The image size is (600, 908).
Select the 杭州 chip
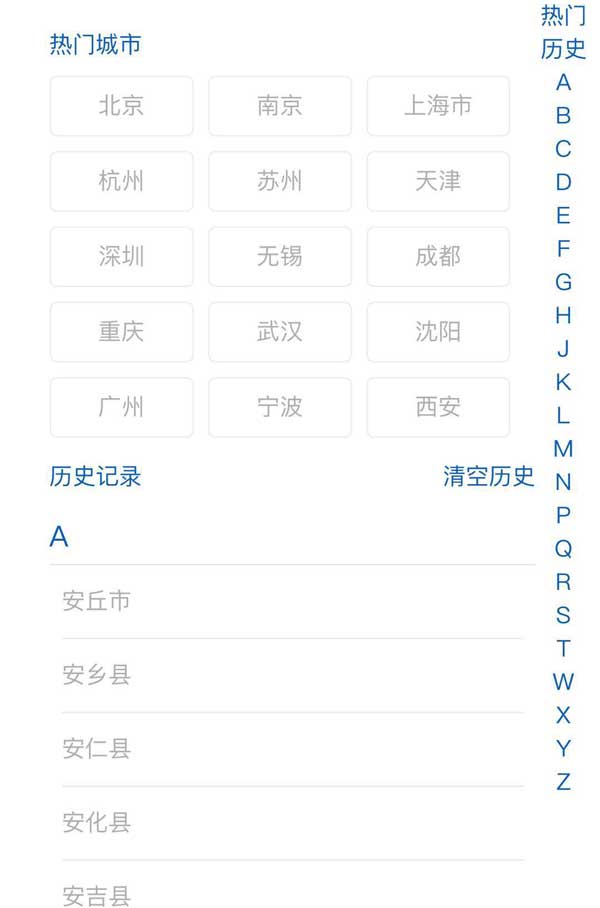(x=121, y=181)
